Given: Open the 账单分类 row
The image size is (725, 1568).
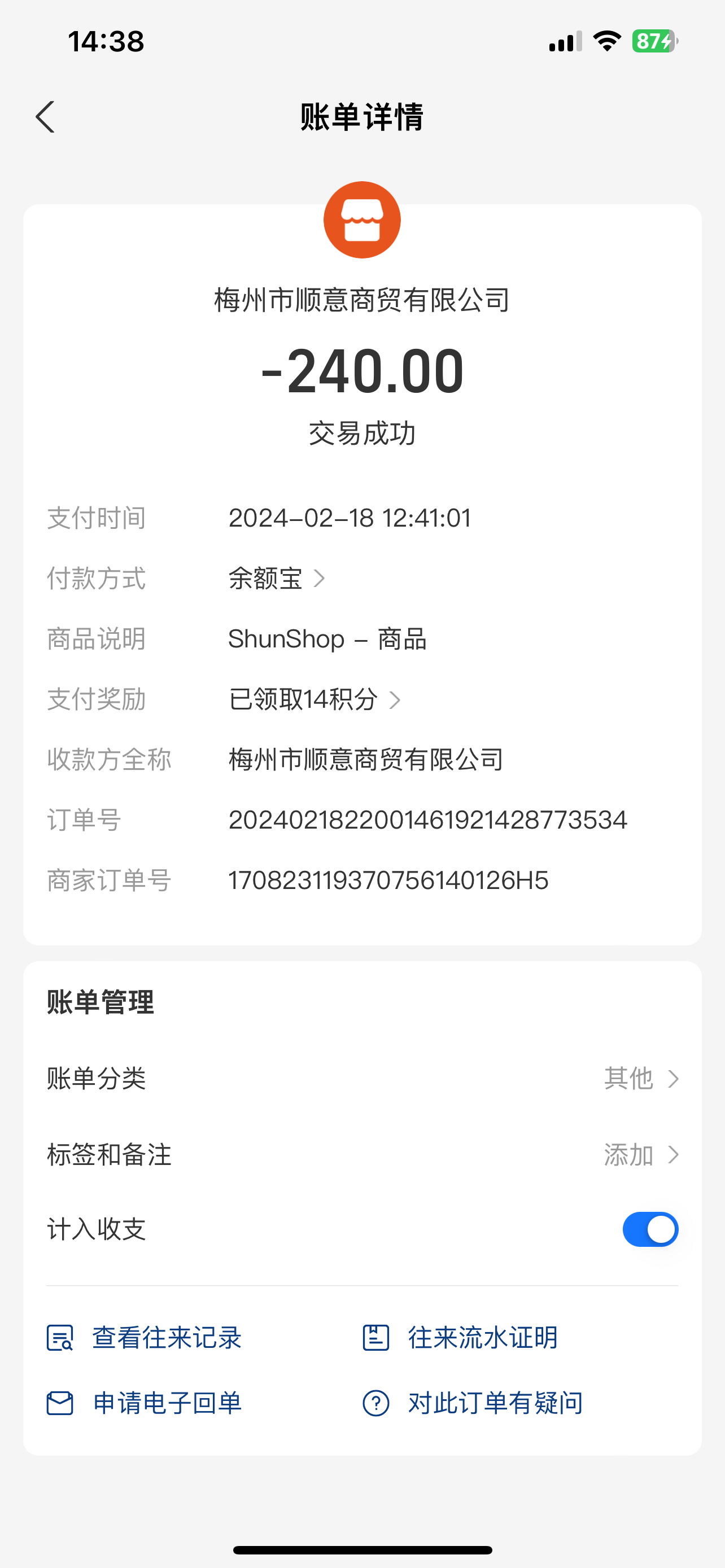Looking at the screenshot, I should click(362, 1079).
